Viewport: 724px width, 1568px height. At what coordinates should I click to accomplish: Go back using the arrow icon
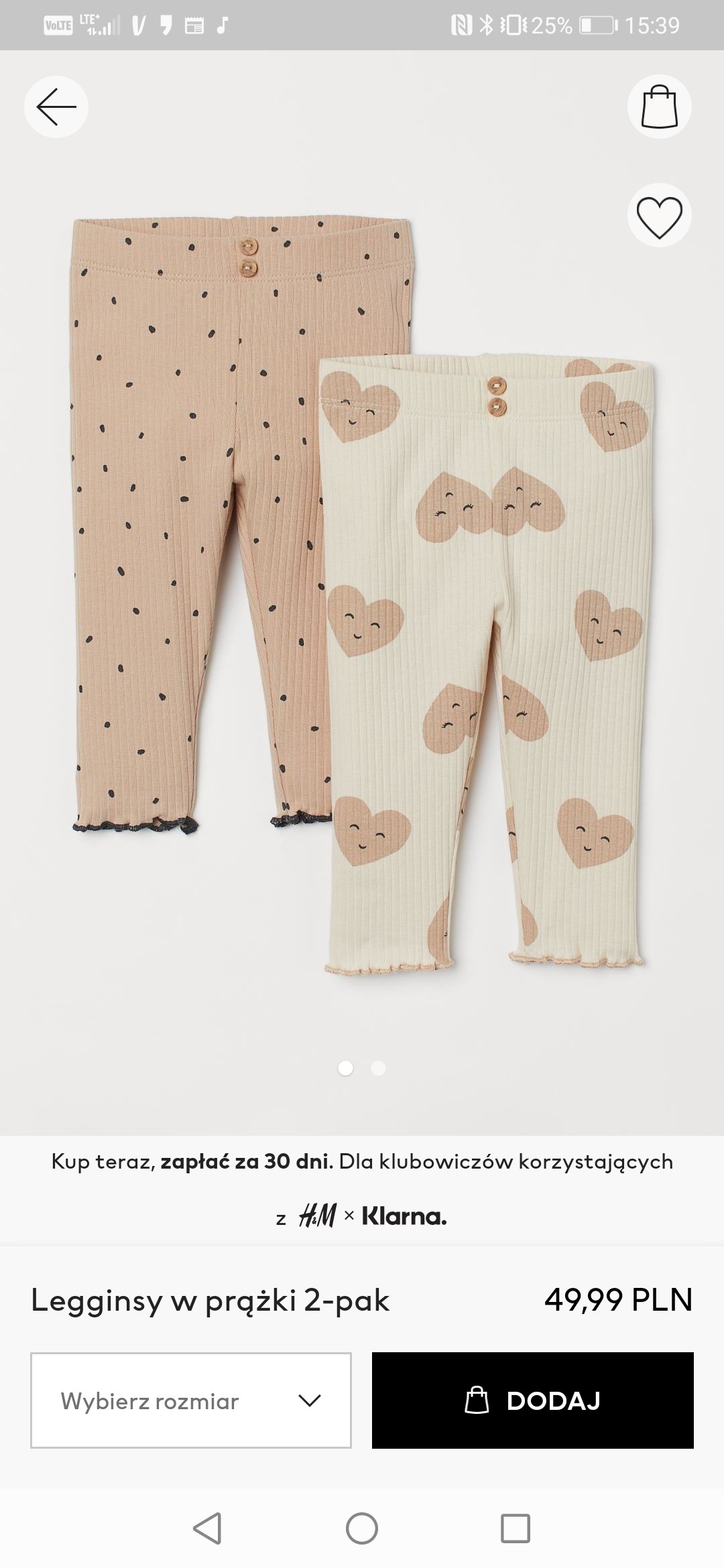pyautogui.click(x=56, y=107)
